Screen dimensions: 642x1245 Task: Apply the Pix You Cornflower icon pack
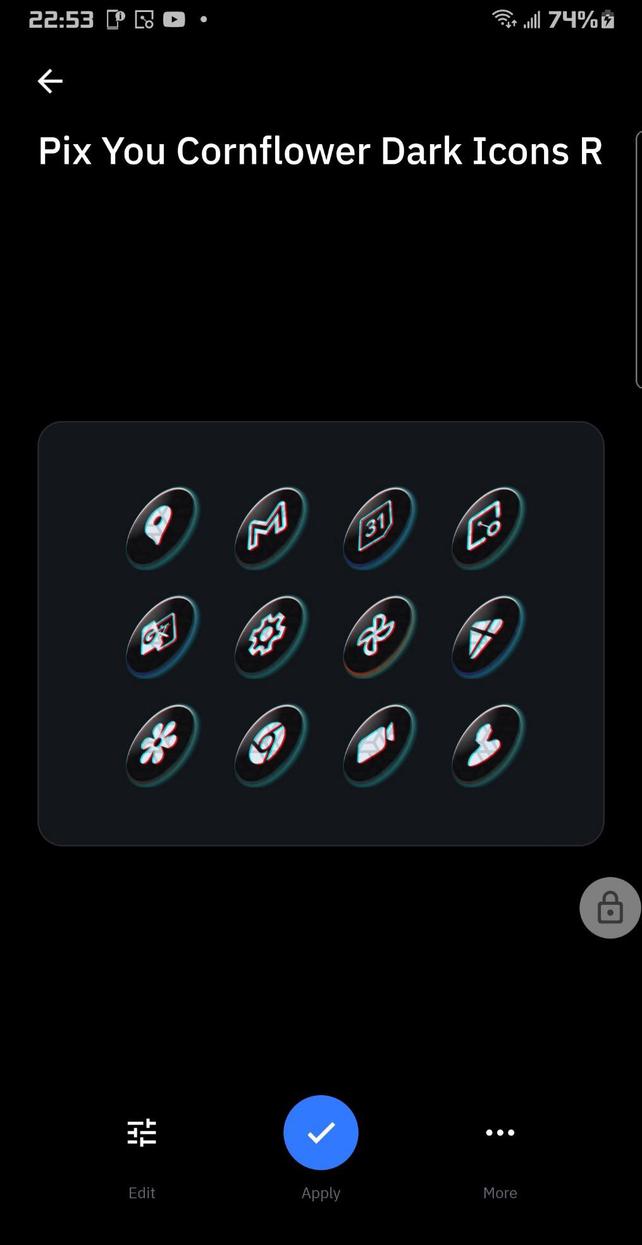(x=321, y=1133)
